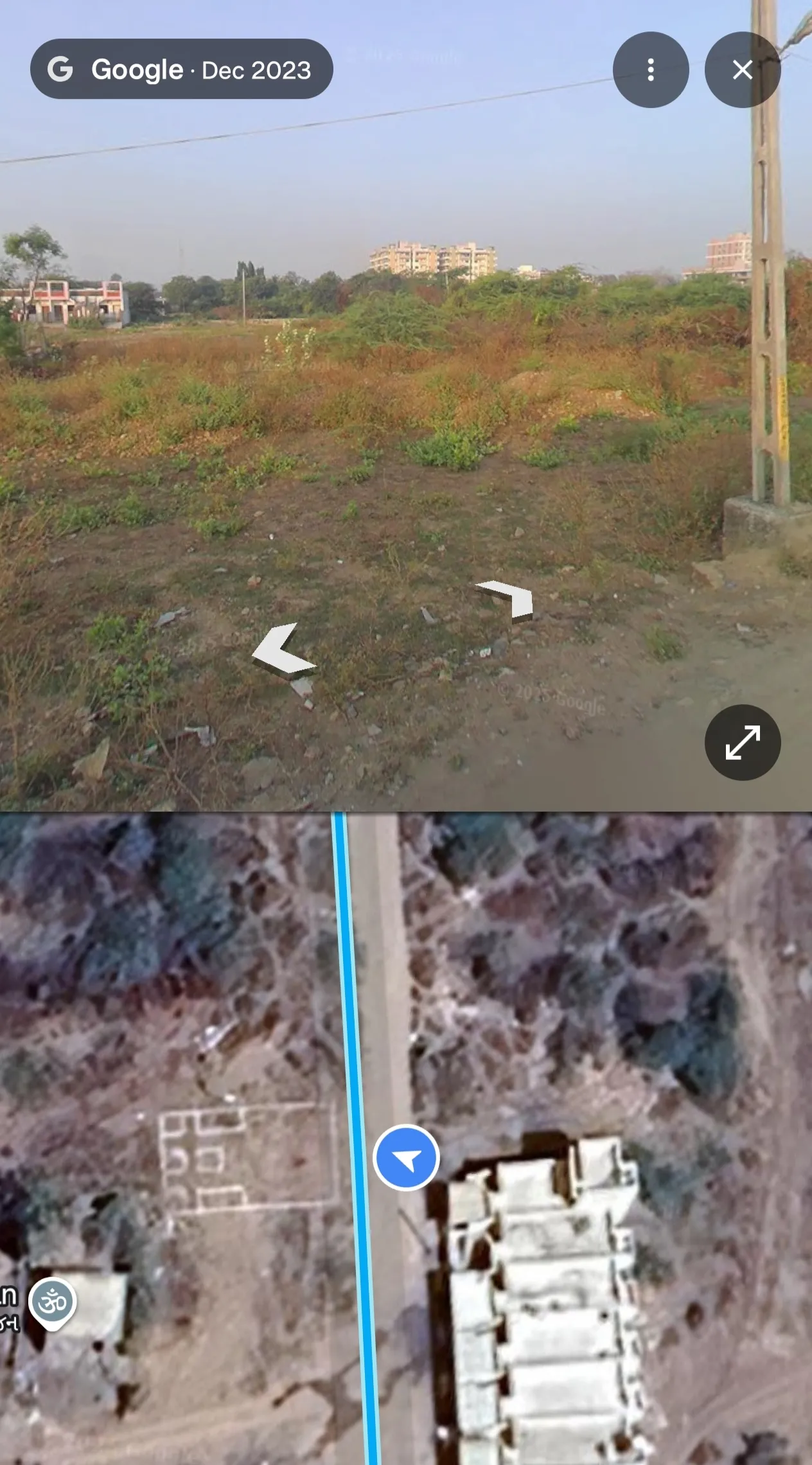Move along the left Street View arrow
Screen dimensions: 812x1465
point(283,650)
